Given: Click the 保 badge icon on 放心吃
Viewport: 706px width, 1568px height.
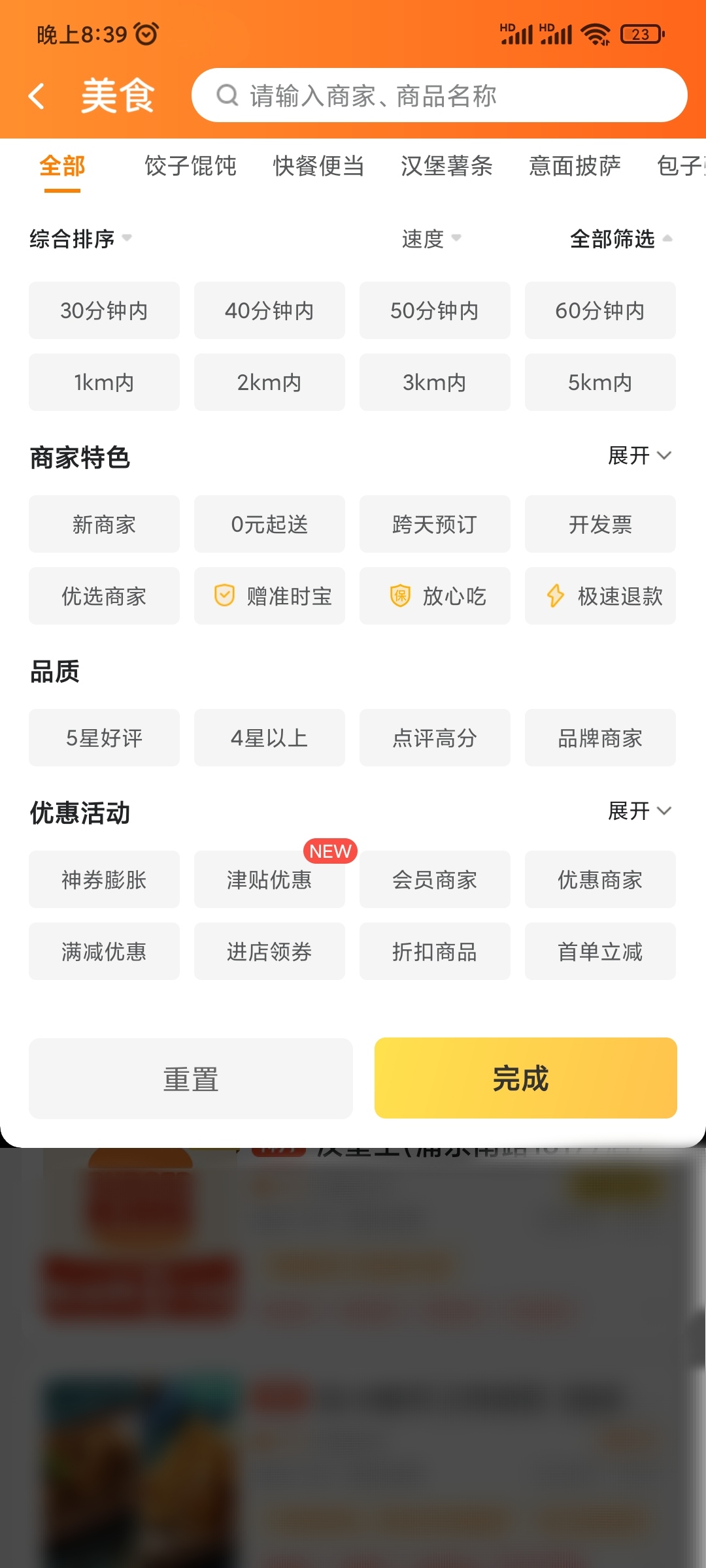Looking at the screenshot, I should [x=401, y=596].
